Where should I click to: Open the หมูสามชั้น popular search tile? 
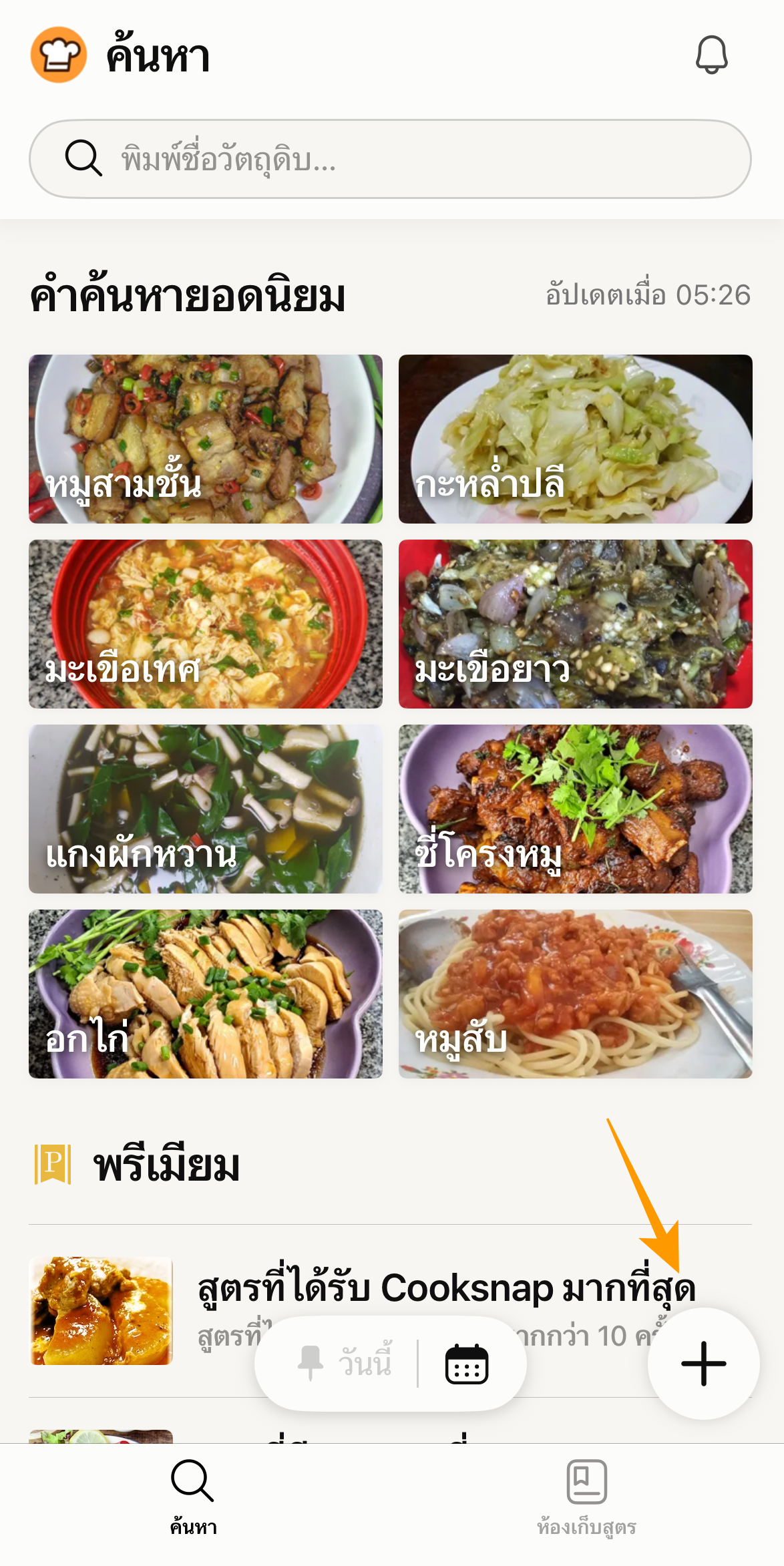click(206, 439)
